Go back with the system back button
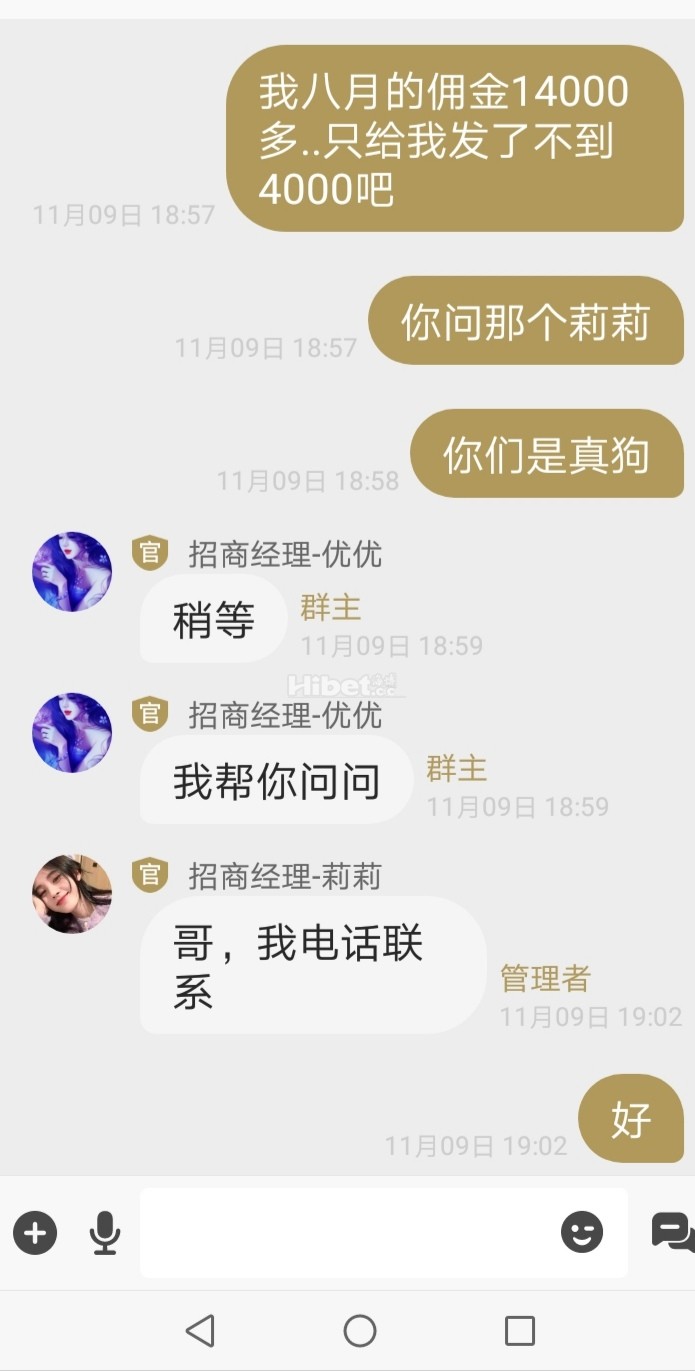Image resolution: width=695 pixels, height=1371 pixels. (200, 1331)
